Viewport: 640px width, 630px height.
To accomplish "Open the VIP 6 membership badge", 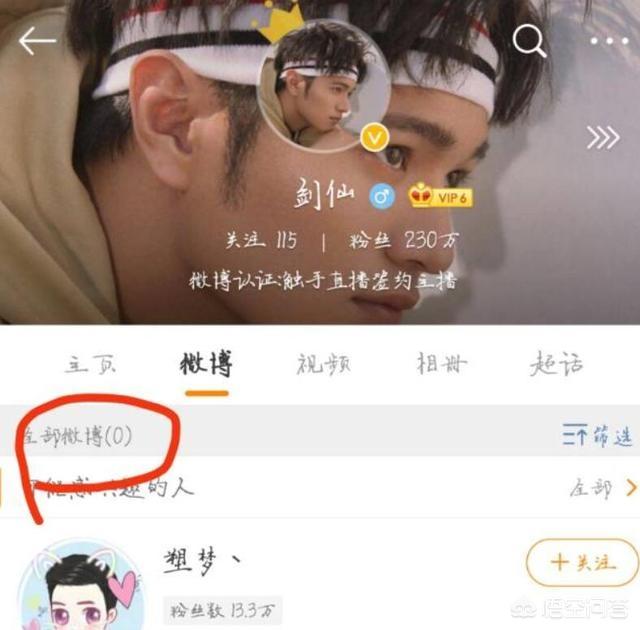I will (x=440, y=197).
